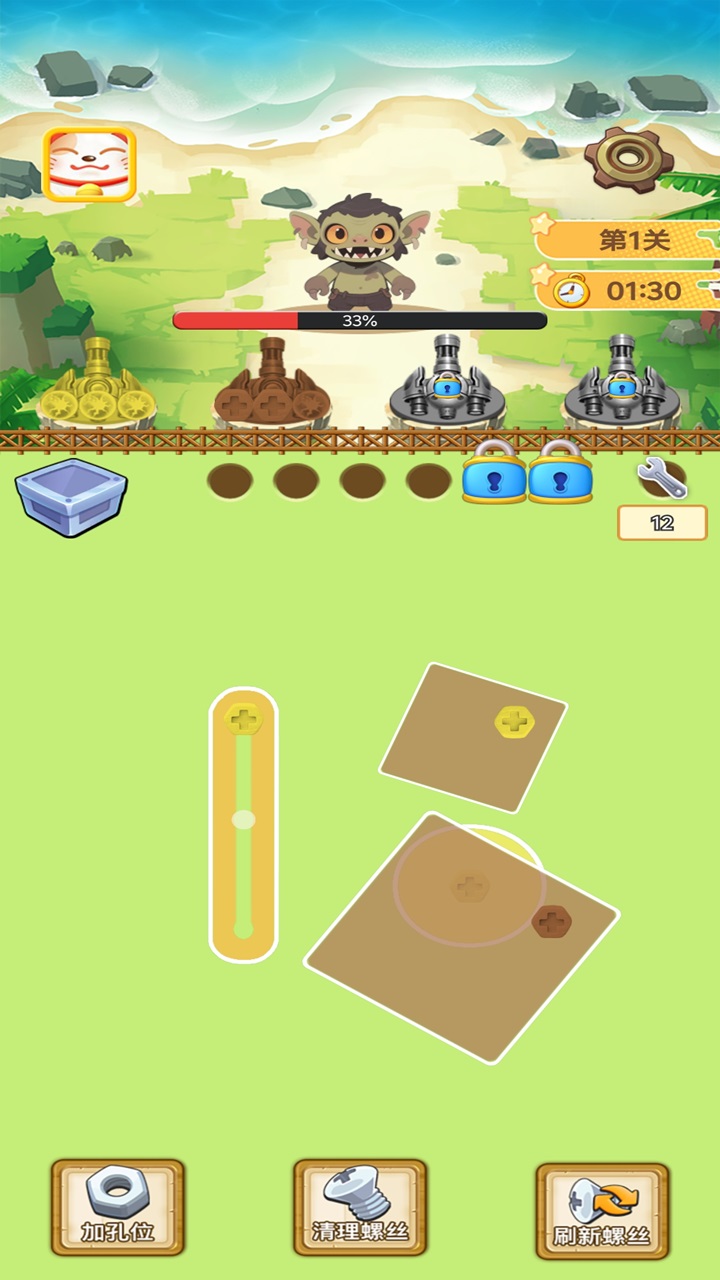Tap the 加孔位 add-hole button
Image resolution: width=720 pixels, height=1280 pixels.
click(118, 1208)
